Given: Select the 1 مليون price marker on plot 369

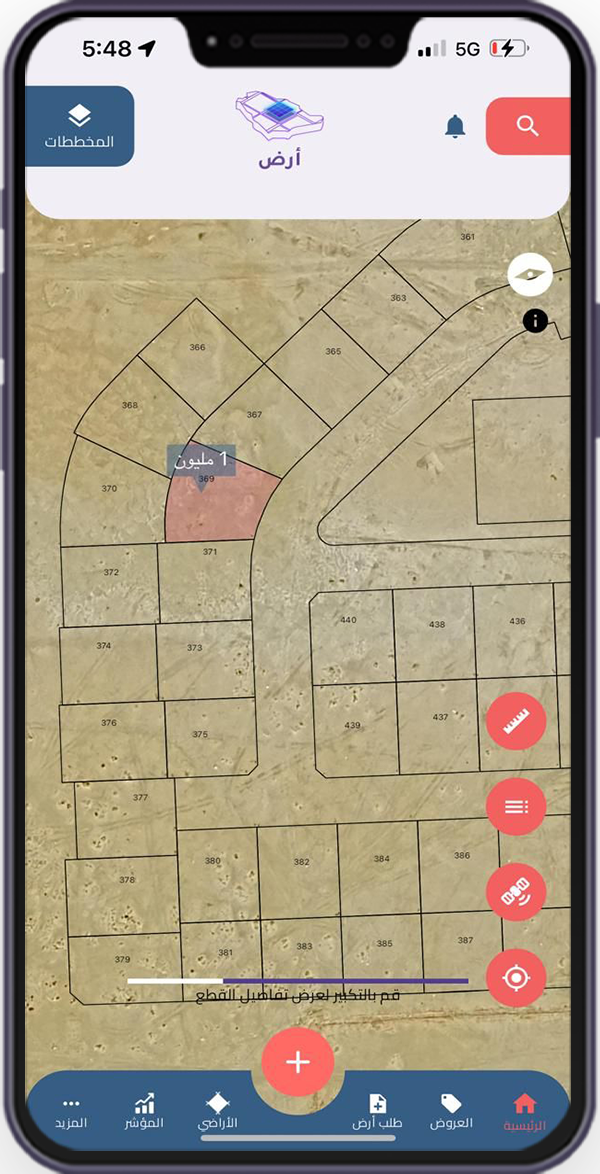Looking at the screenshot, I should click(202, 460).
